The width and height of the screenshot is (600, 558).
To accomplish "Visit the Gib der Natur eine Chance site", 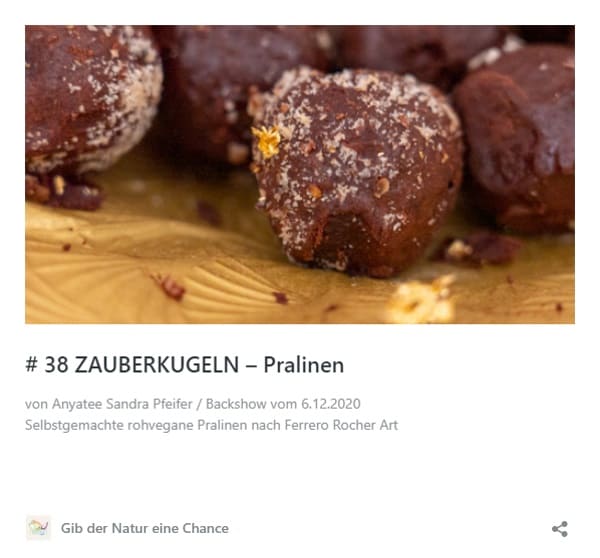I will (x=144, y=528).
